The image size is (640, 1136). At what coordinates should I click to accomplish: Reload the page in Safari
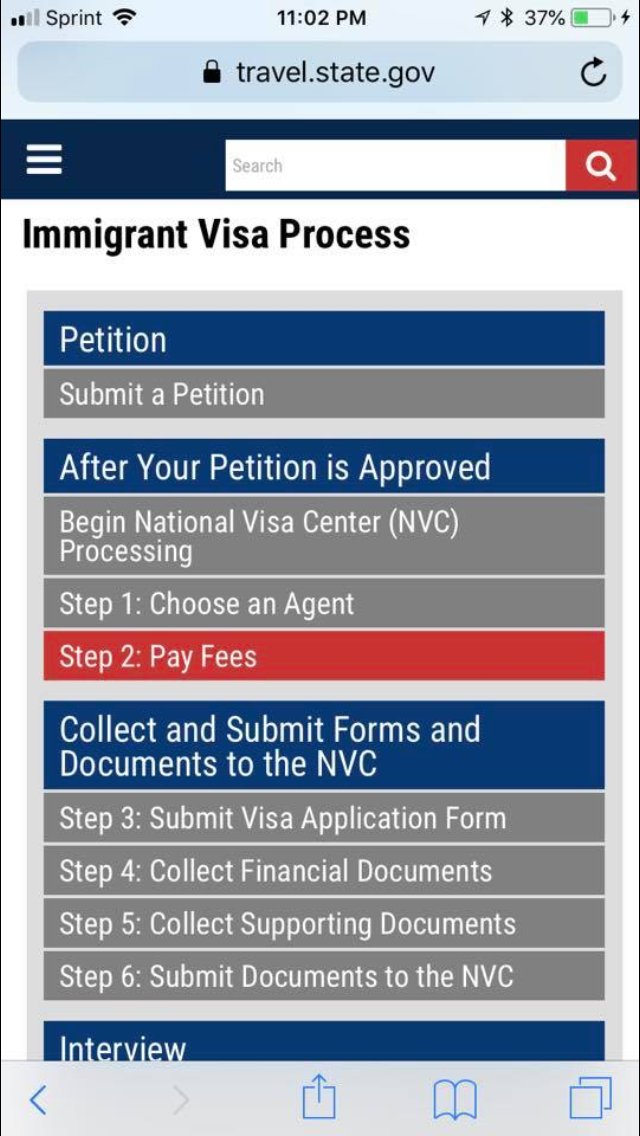594,72
